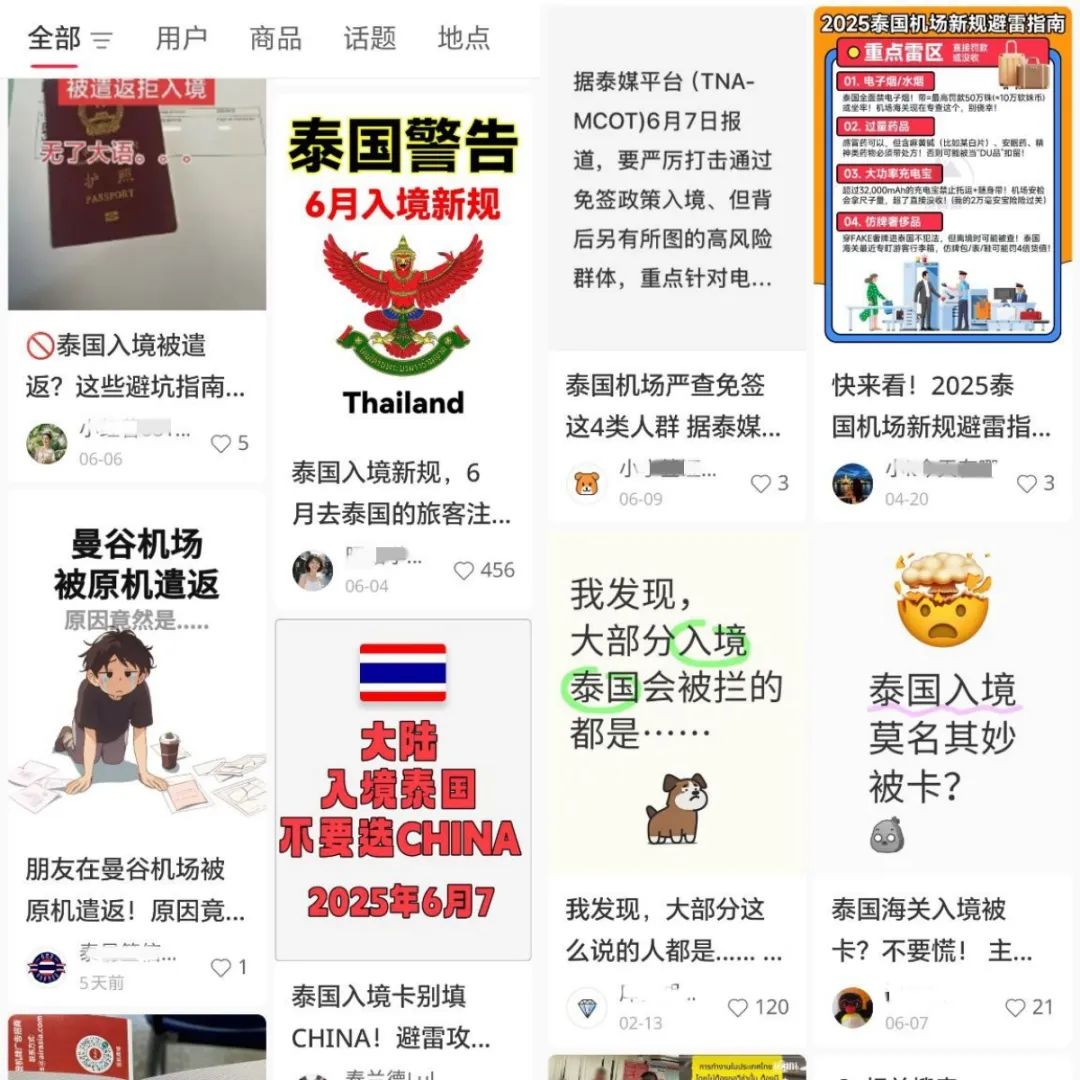The width and height of the screenshot is (1080, 1080).
Task: Like the post 泰国入境新规，6月去泰国的旅客注
Action: pyautogui.click(x=464, y=571)
